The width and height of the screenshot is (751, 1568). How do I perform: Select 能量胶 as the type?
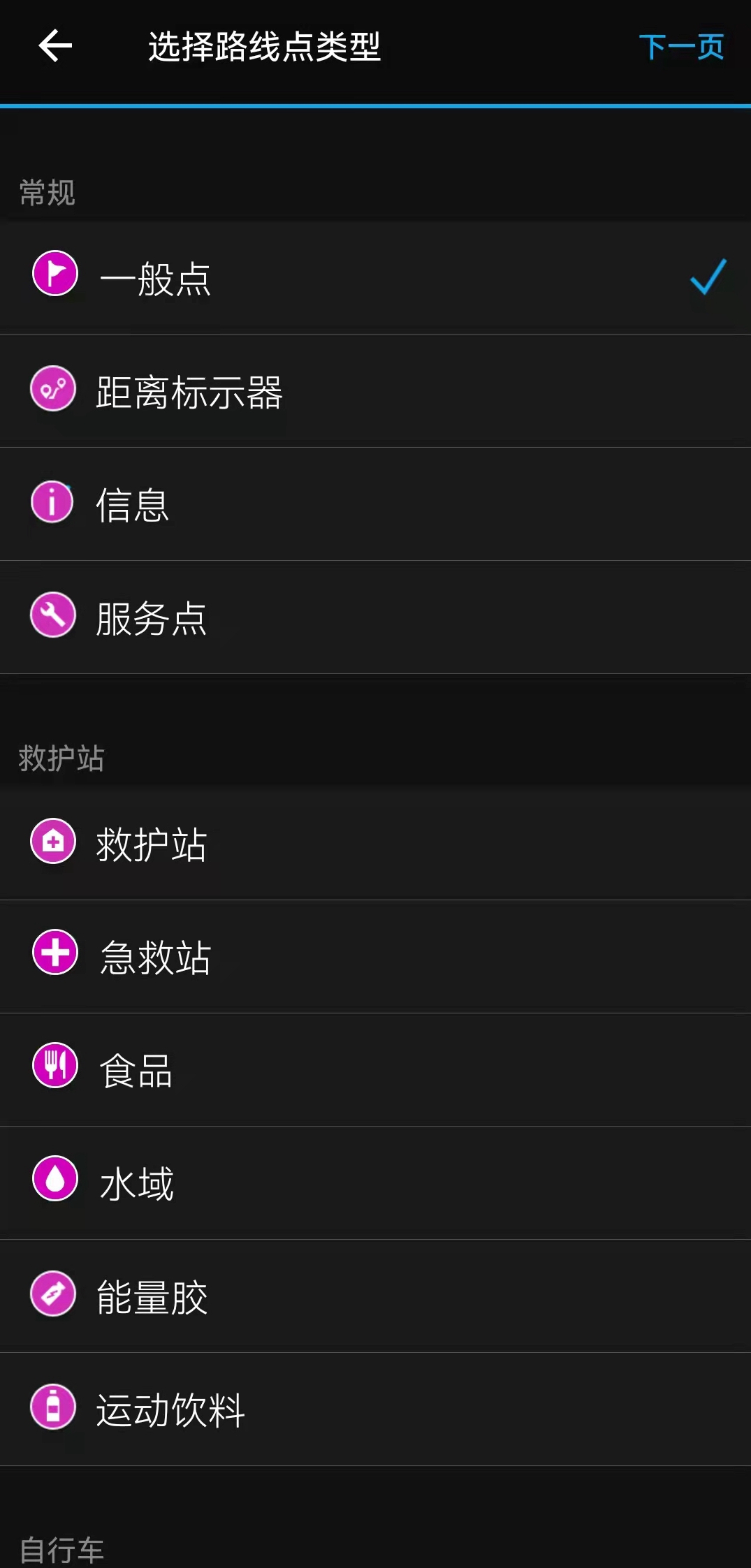(152, 1296)
